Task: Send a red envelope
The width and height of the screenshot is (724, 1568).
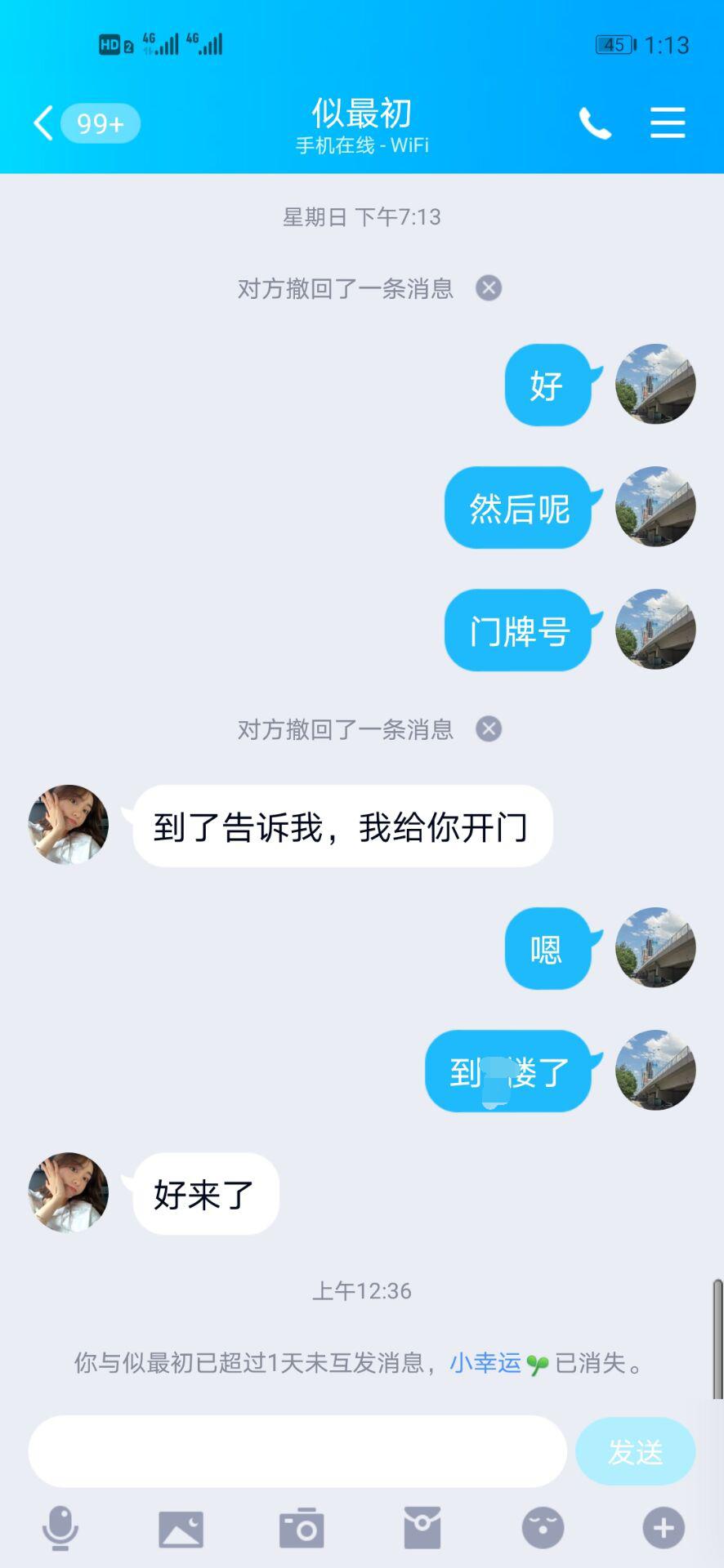Action: 422,1528
